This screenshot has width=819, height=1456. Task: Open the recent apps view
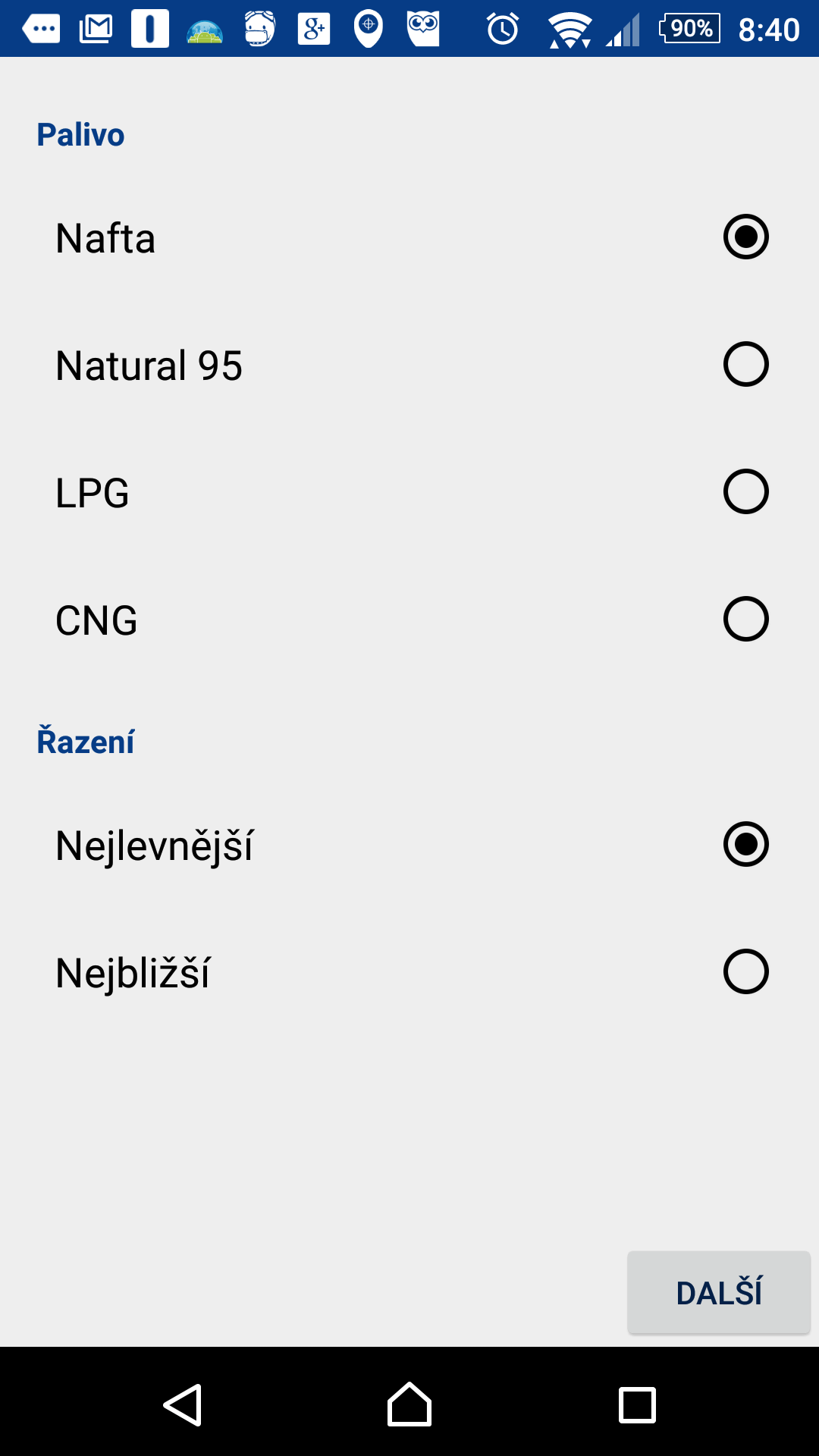(637, 1405)
